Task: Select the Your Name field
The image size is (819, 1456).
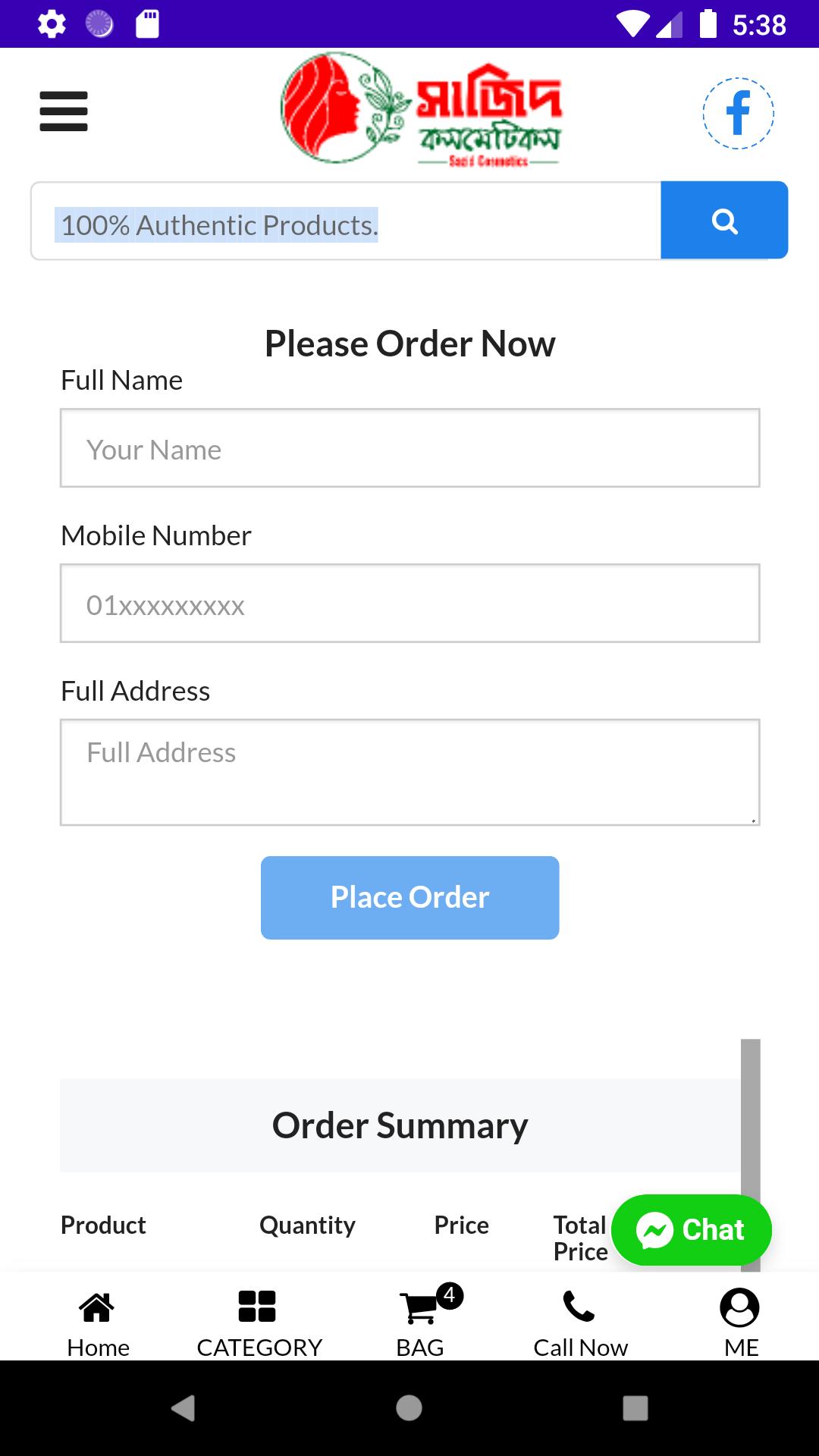Action: tap(410, 448)
